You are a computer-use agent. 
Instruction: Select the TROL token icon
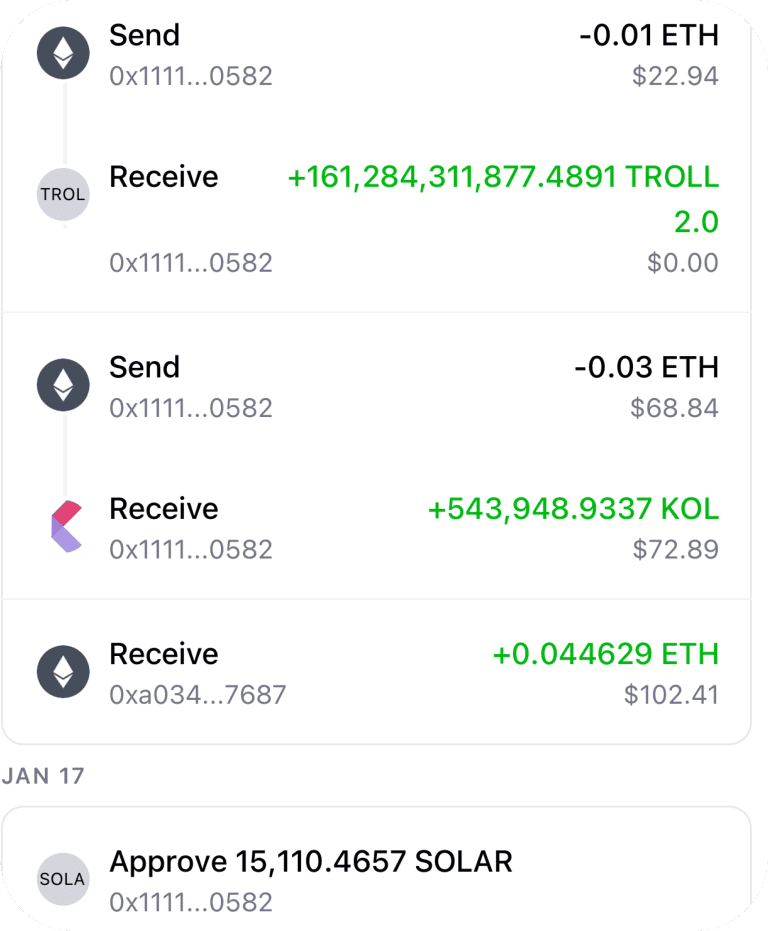(62, 193)
